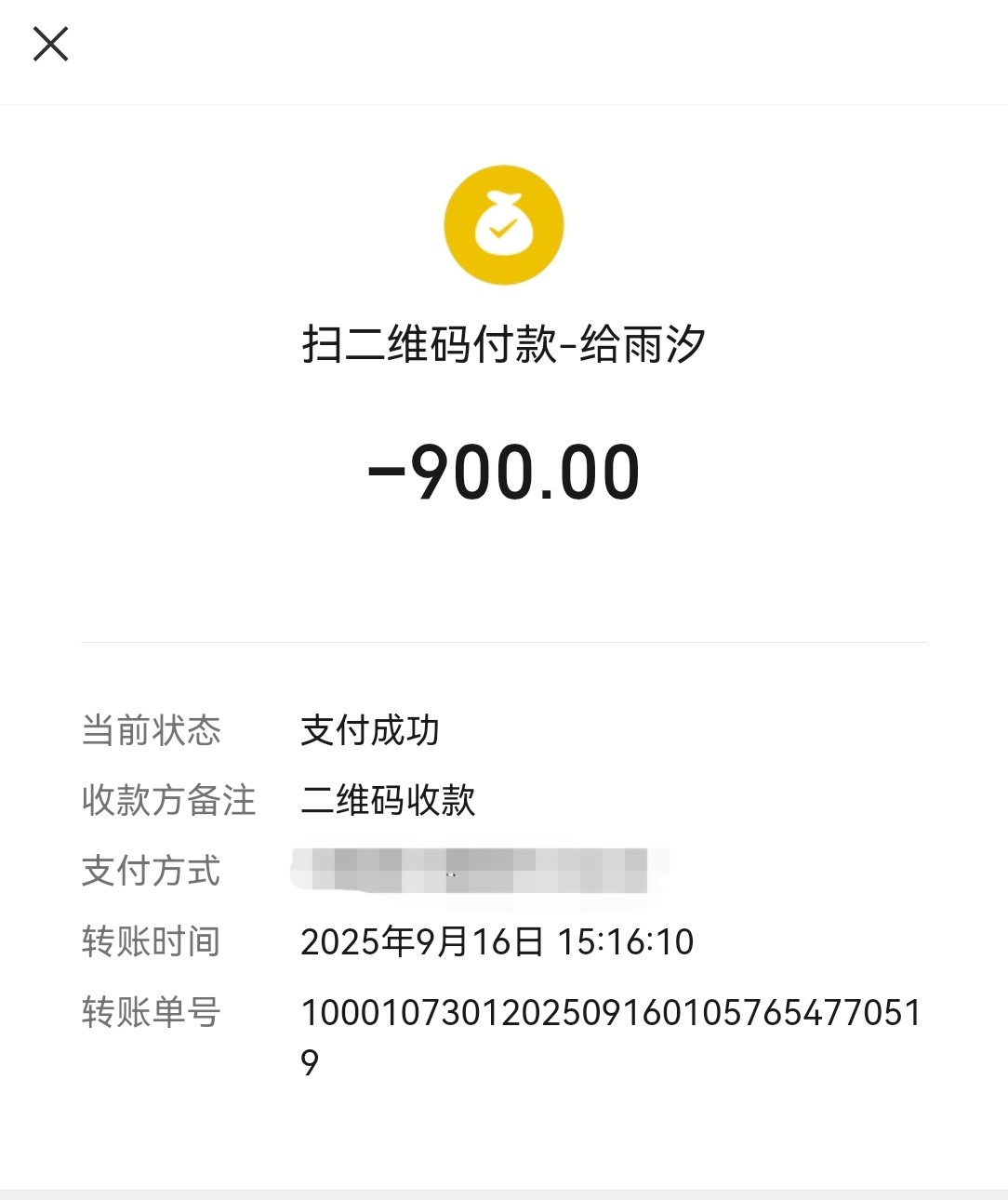
Task: Tap the amount -900.00
Action: pos(504,472)
